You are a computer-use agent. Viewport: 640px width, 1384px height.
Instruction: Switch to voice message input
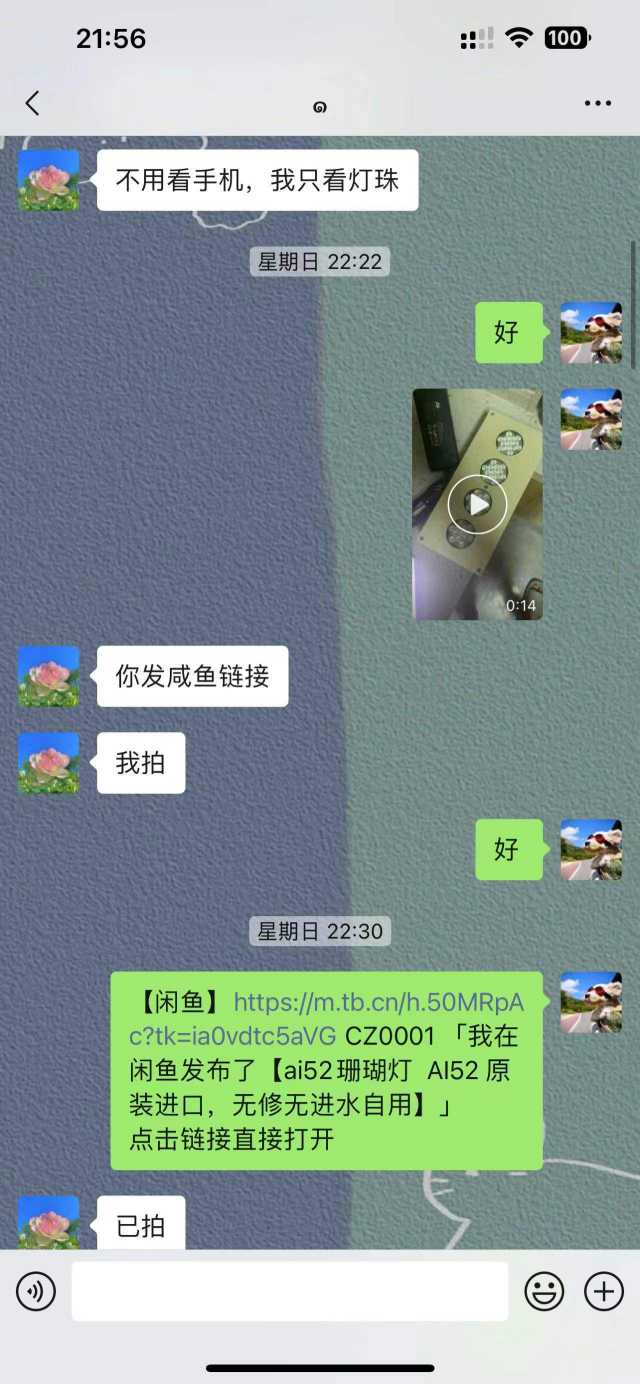click(x=36, y=1292)
